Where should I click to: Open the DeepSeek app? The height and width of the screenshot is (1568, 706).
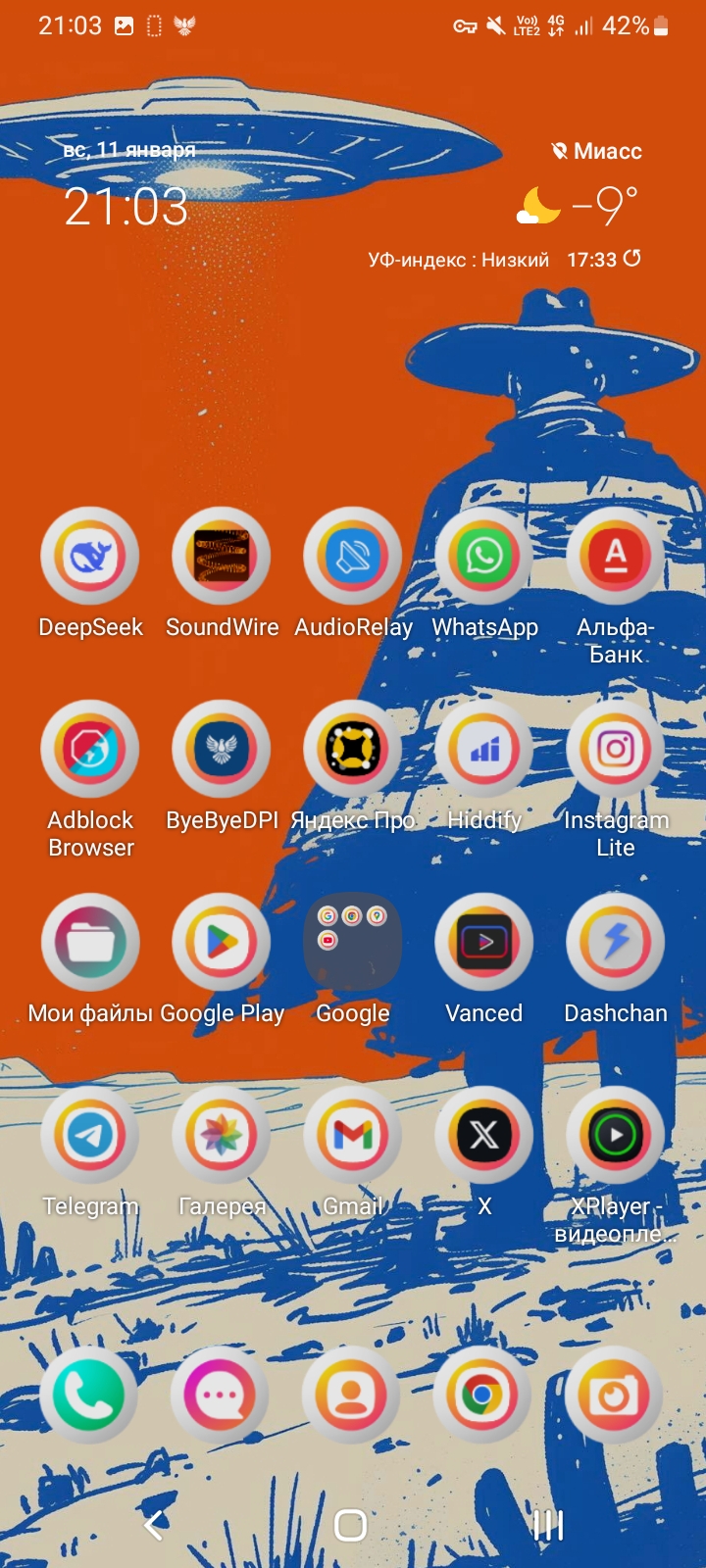[x=90, y=556]
